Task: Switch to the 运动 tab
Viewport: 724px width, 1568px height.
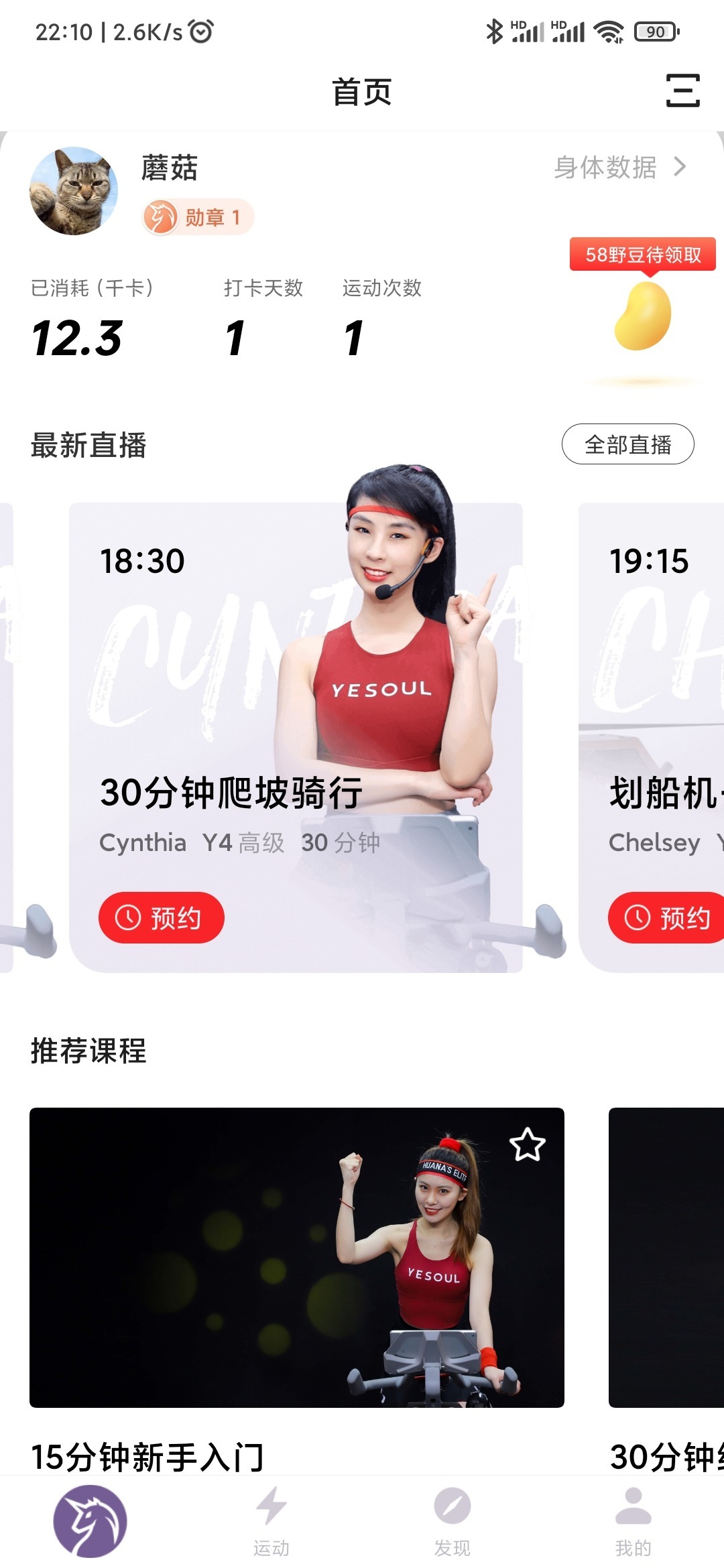Action: point(271,1520)
